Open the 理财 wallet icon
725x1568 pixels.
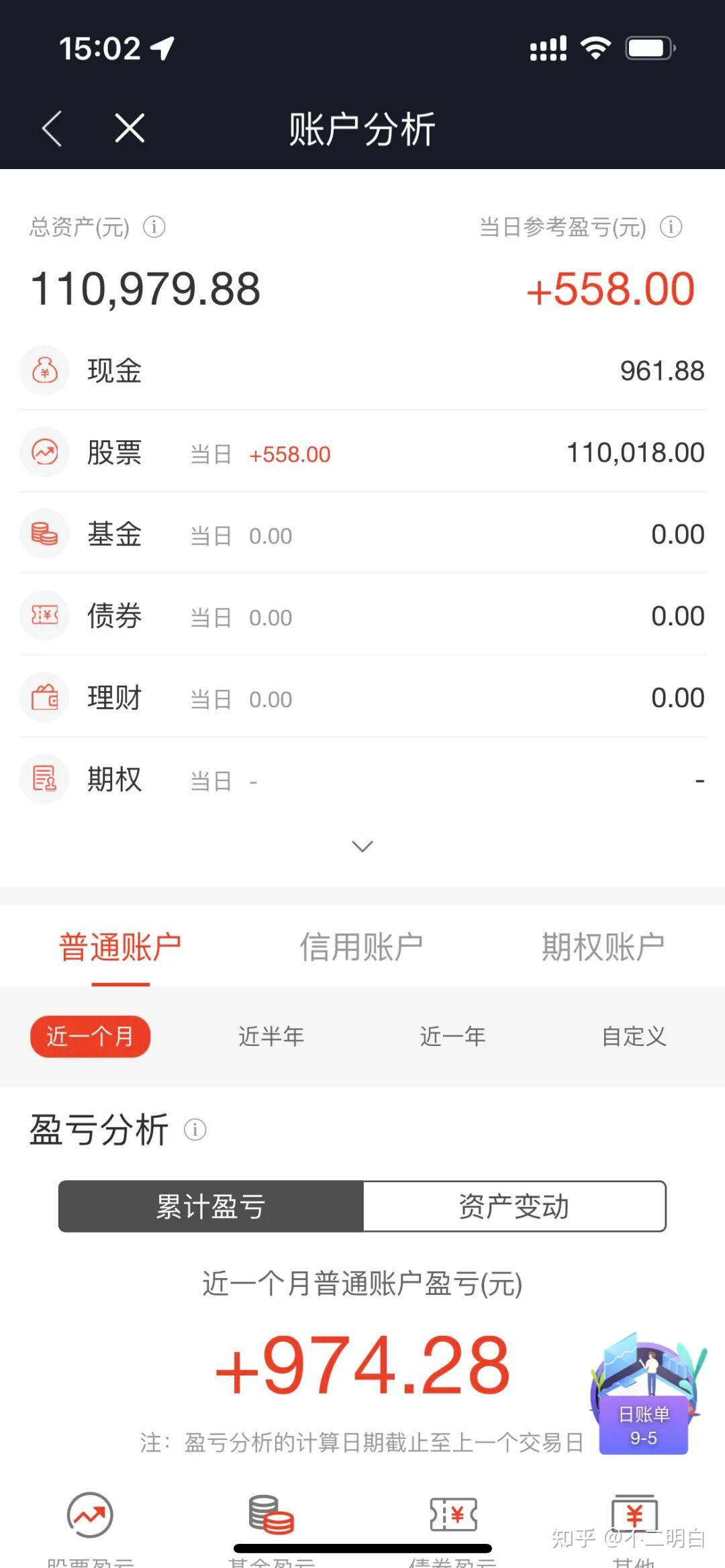tap(44, 698)
